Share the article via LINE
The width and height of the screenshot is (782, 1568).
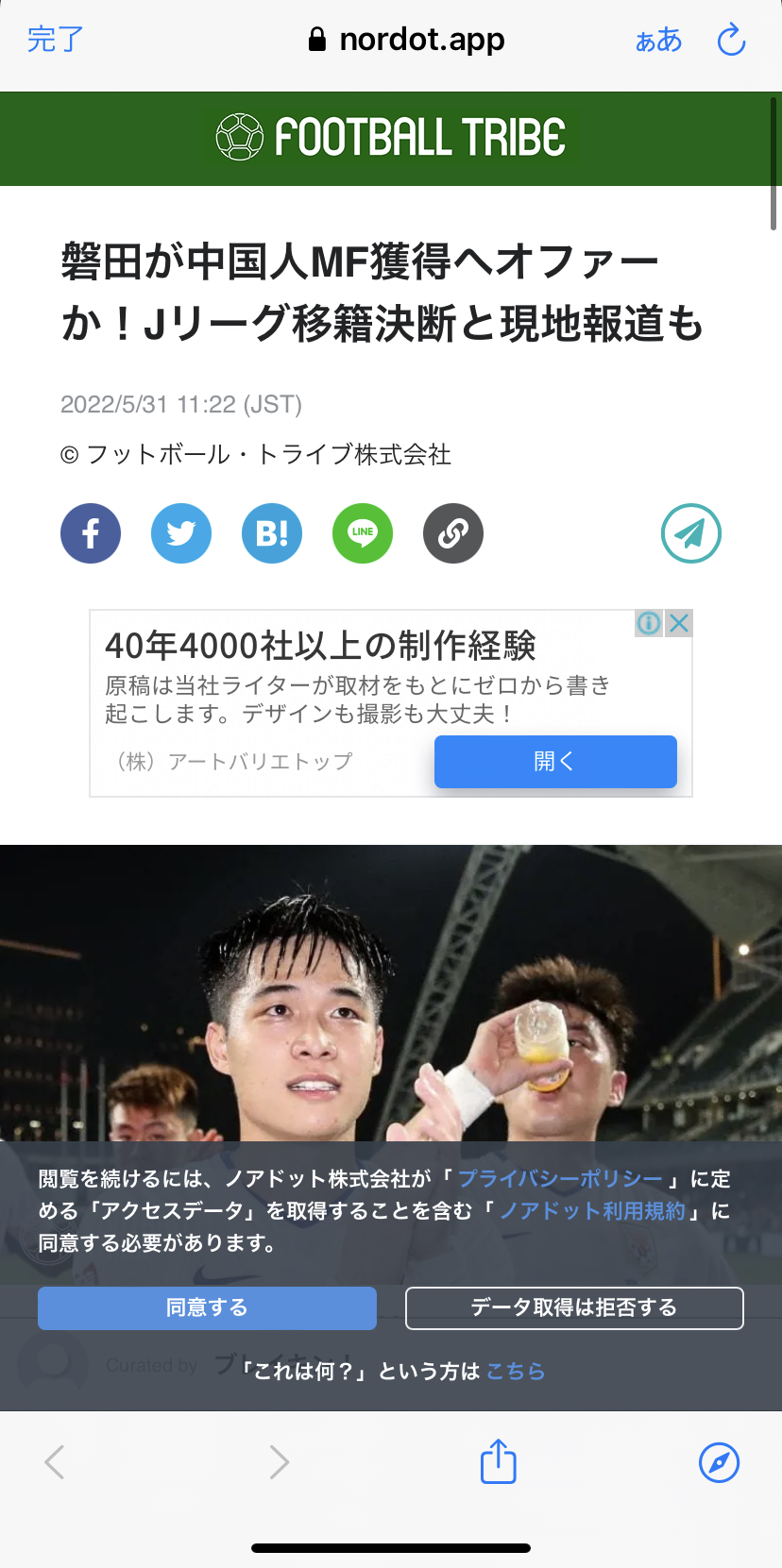click(x=363, y=533)
